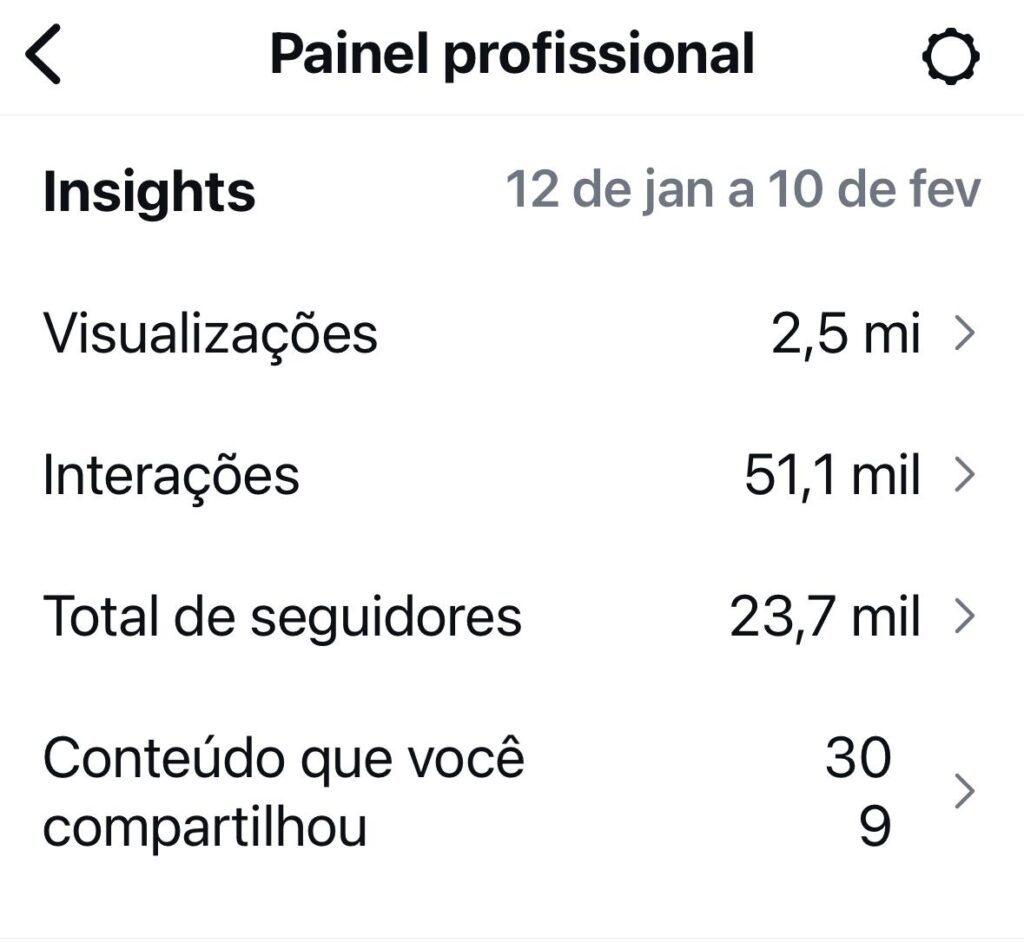
Task: Open the settings gear icon
Action: pos(949,57)
